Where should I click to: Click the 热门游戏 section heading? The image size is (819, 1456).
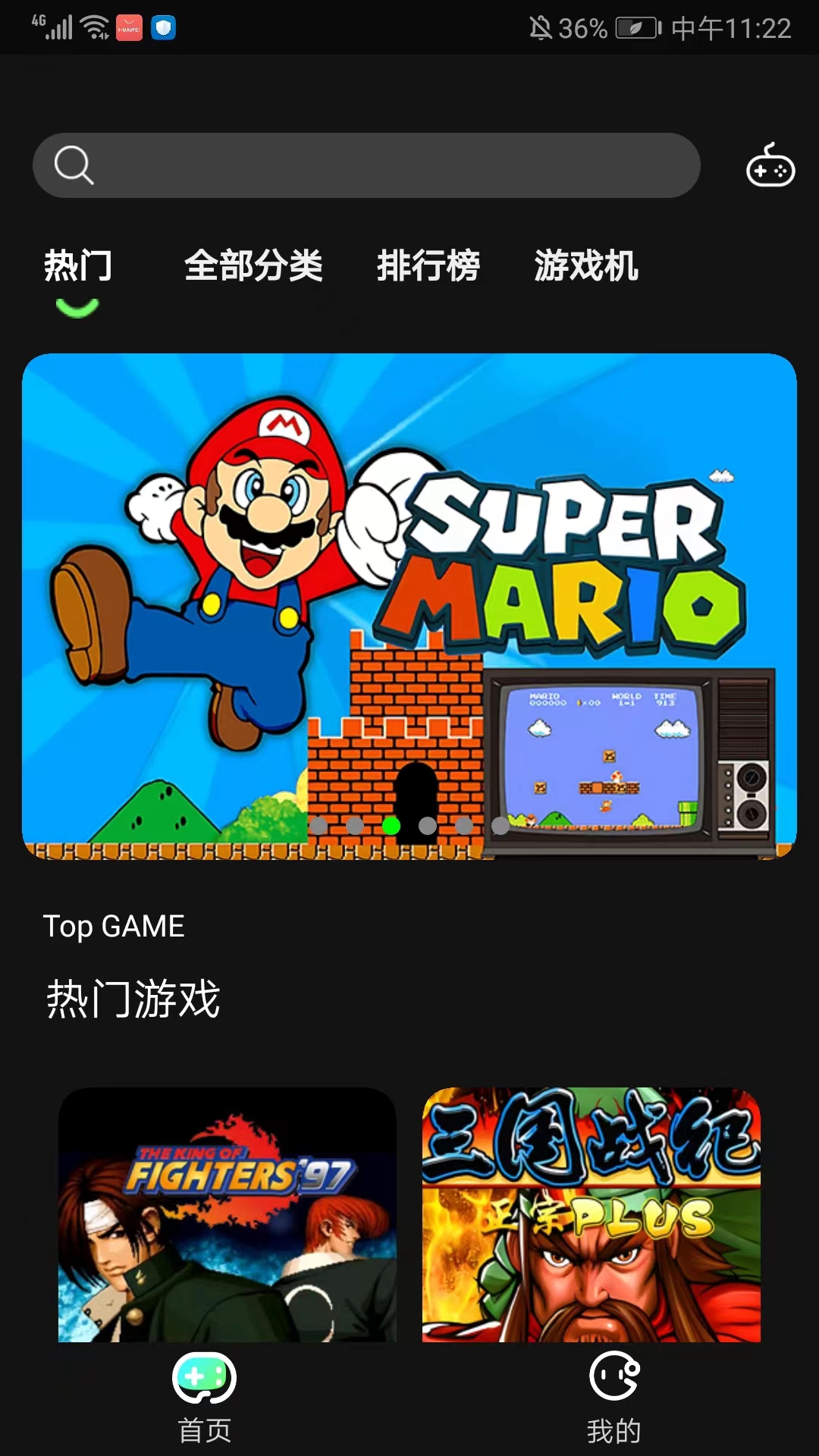(x=132, y=999)
